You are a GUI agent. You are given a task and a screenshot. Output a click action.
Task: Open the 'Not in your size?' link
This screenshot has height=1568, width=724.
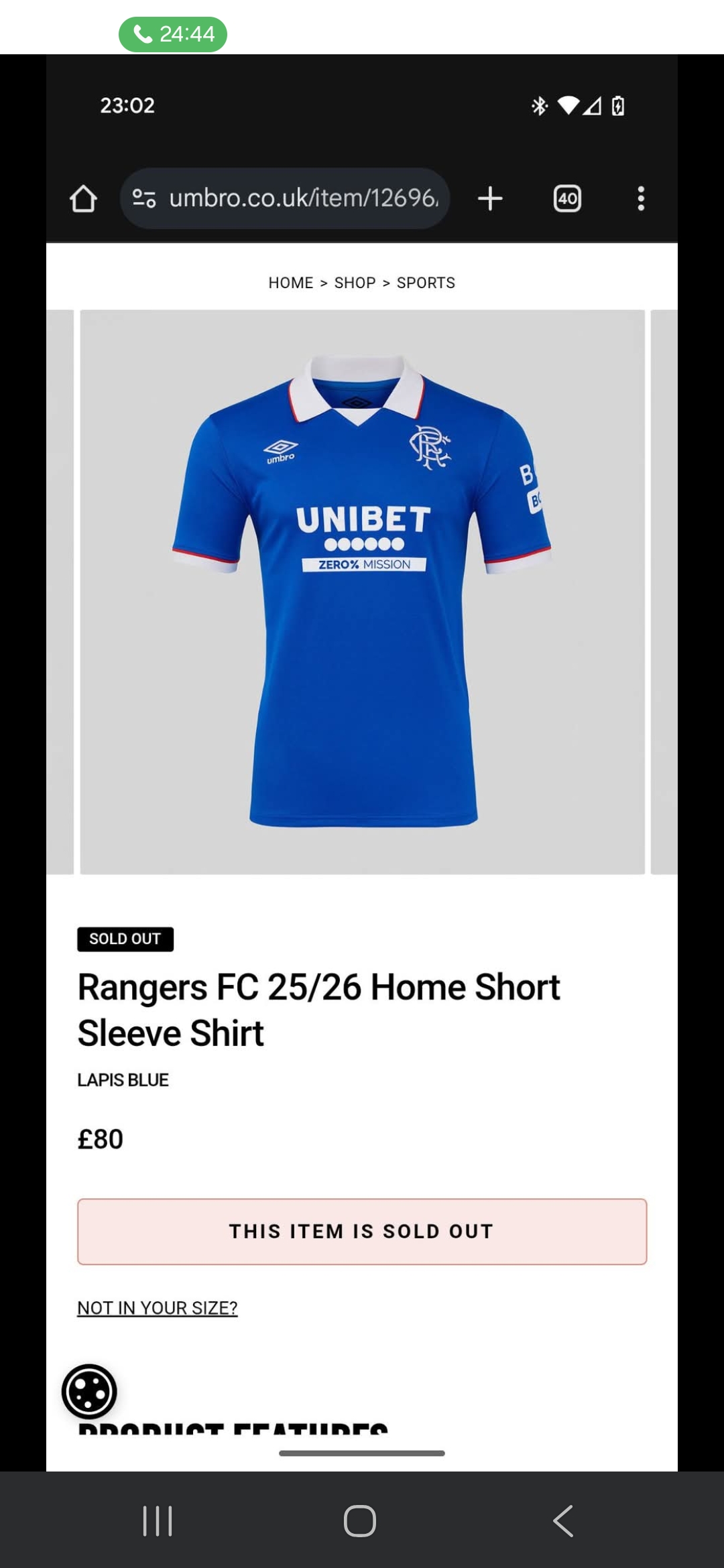click(x=157, y=1308)
